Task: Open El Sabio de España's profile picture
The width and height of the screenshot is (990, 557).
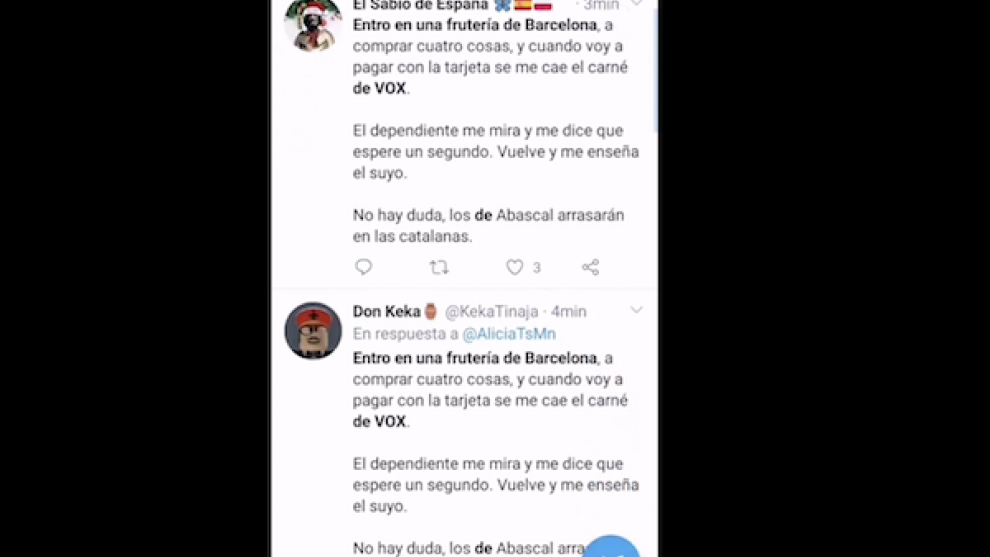Action: pyautogui.click(x=313, y=23)
